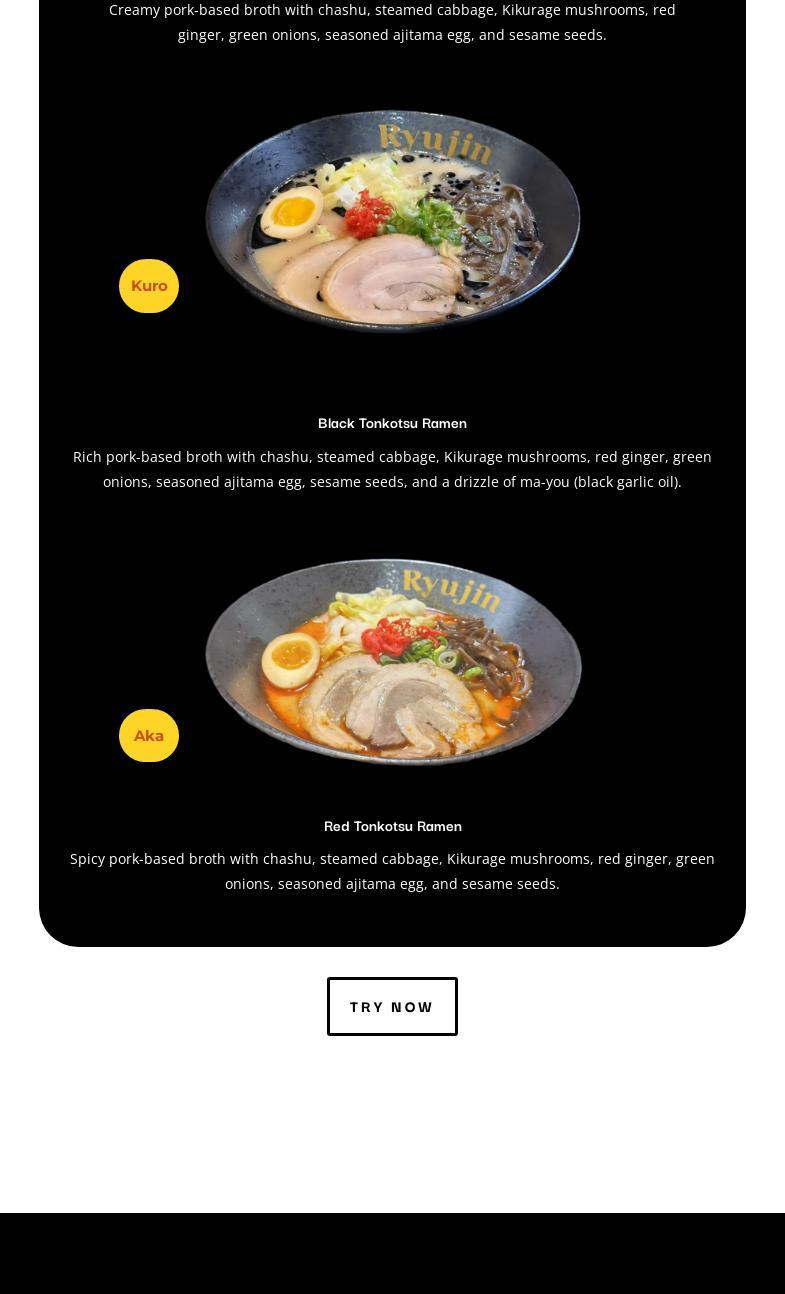
Task: Click the border of the TRY NOW button
Action: 392,980
